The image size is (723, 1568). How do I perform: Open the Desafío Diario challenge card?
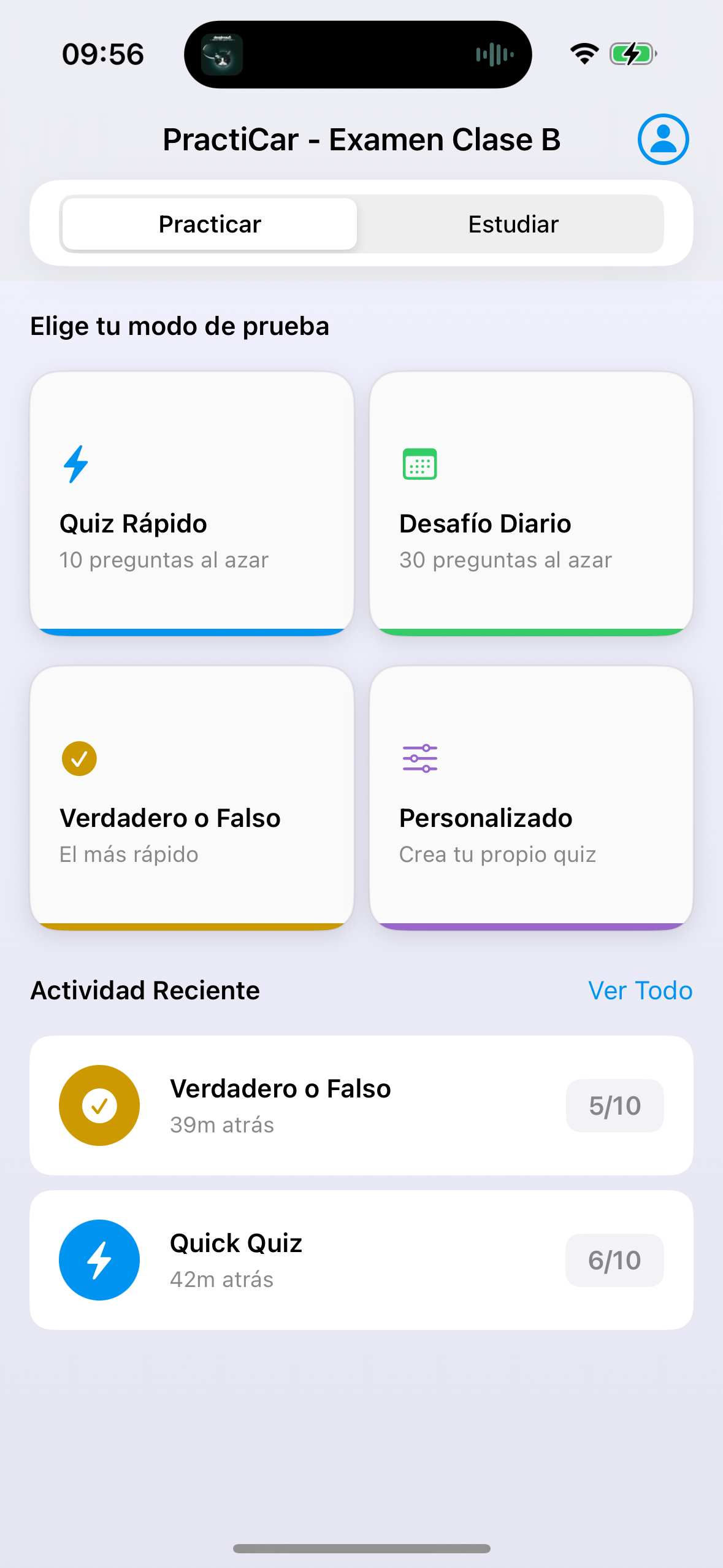pos(531,503)
